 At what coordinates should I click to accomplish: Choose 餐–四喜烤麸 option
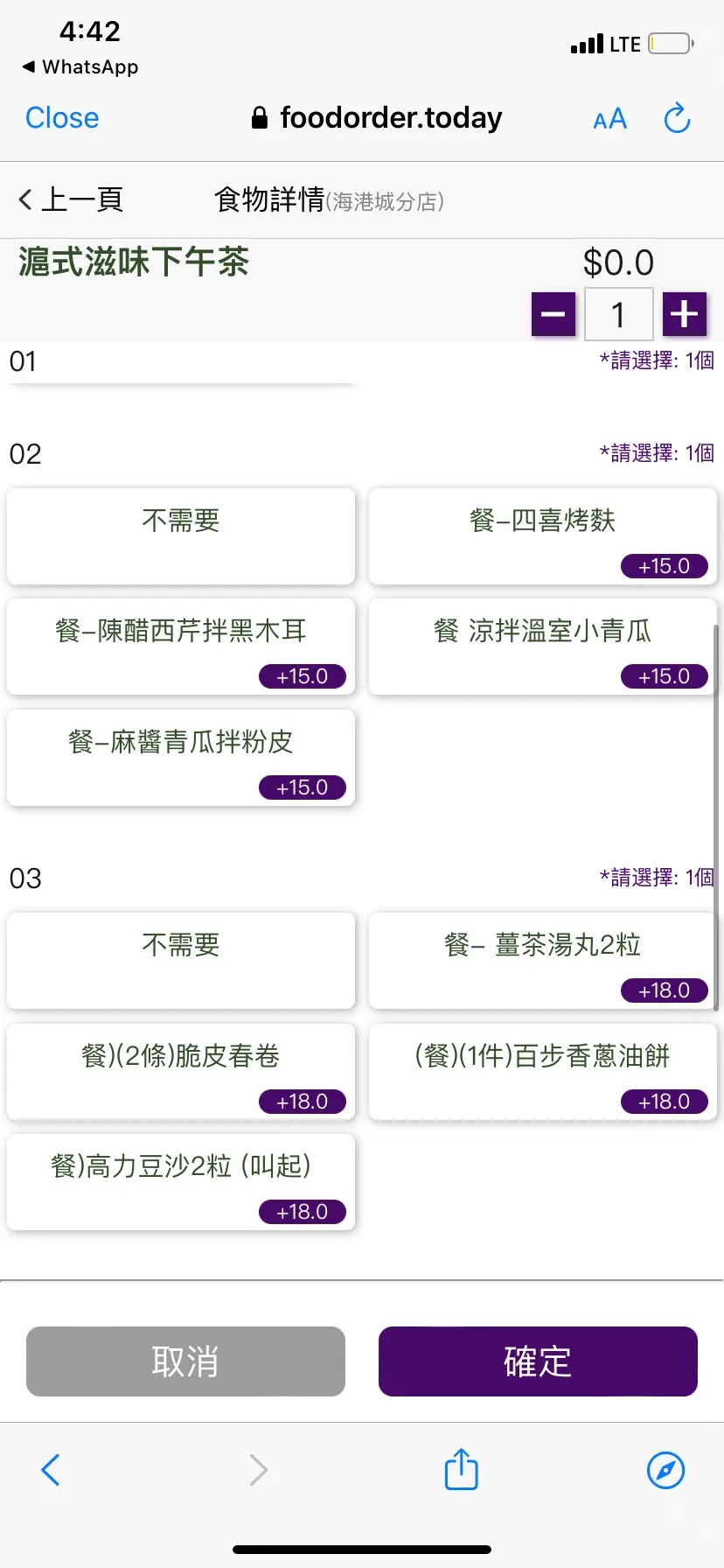[543, 535]
